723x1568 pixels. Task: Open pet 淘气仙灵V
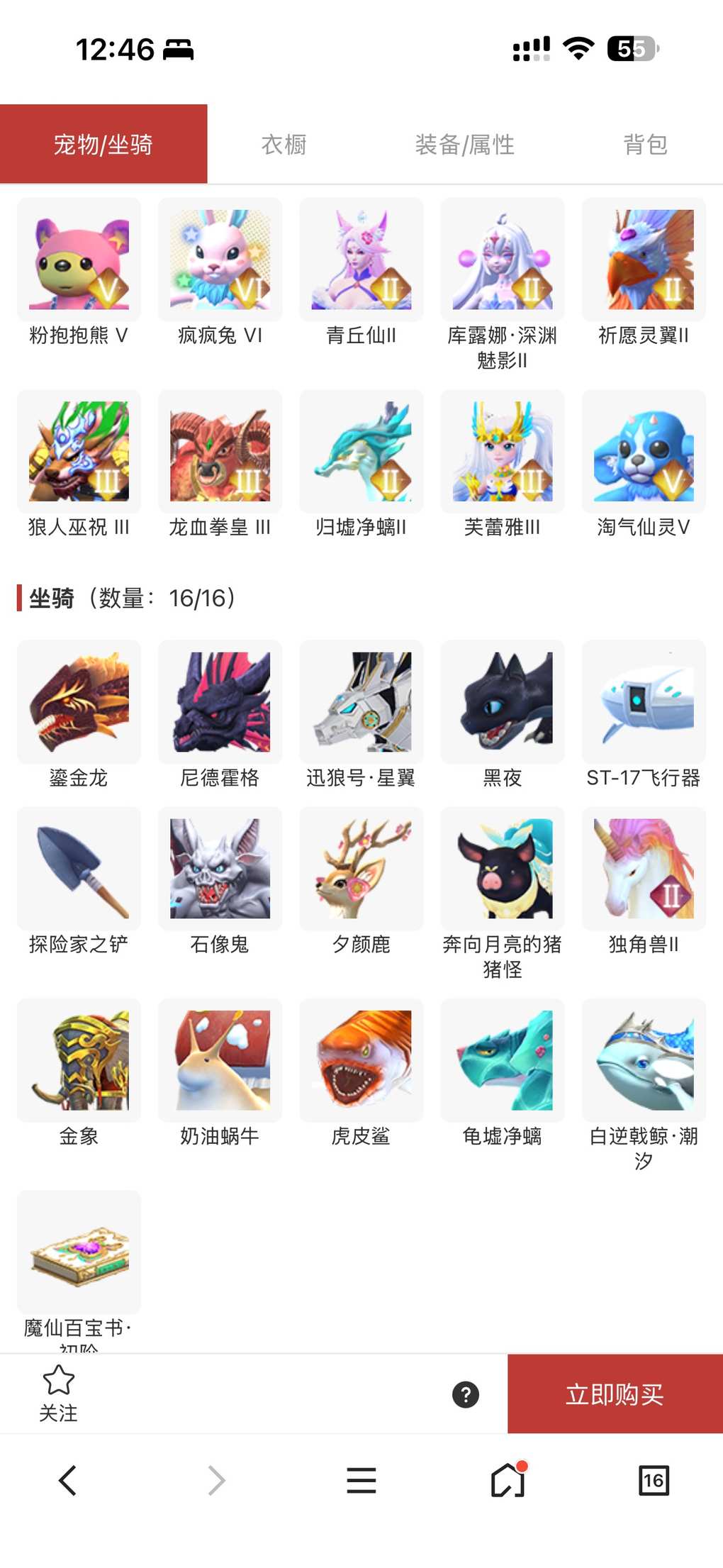tap(644, 452)
